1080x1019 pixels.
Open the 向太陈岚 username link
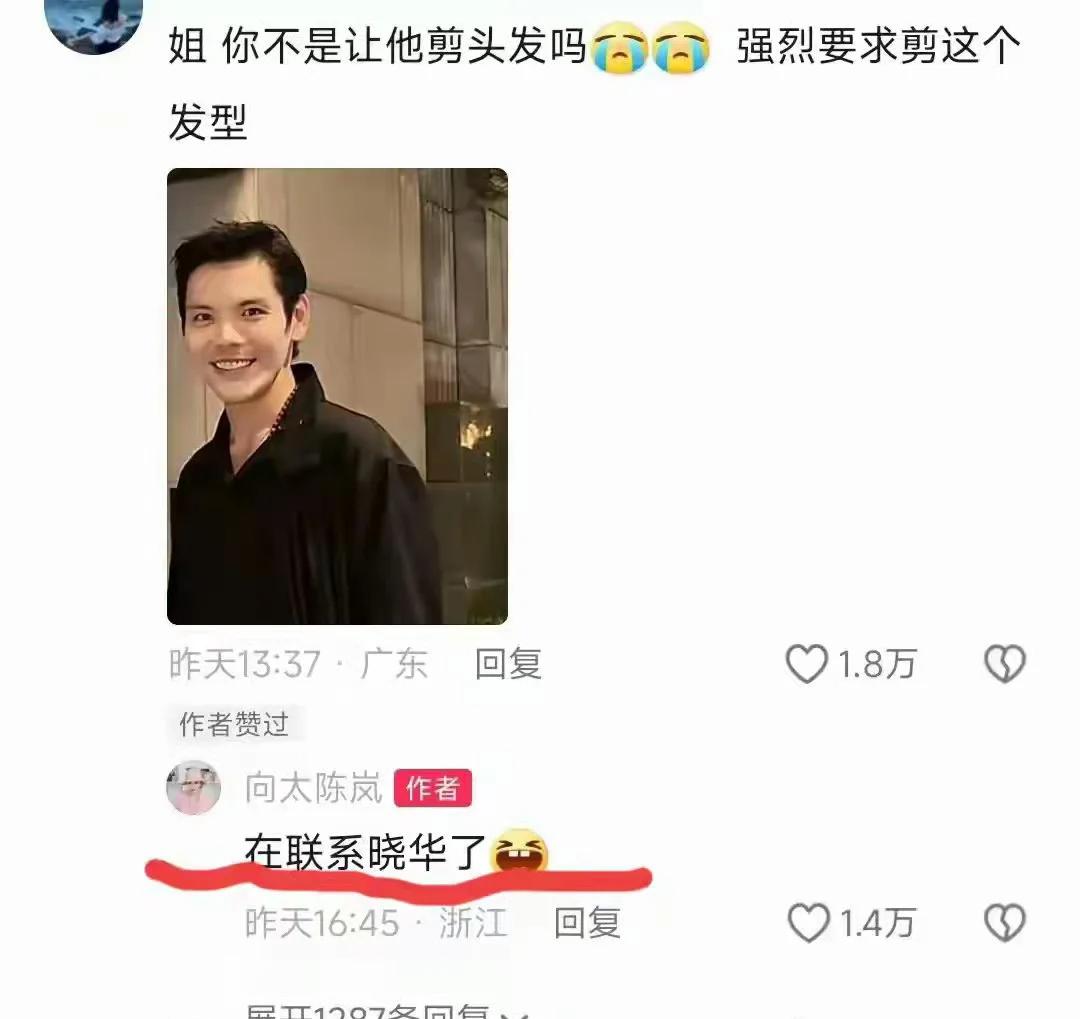point(313,789)
